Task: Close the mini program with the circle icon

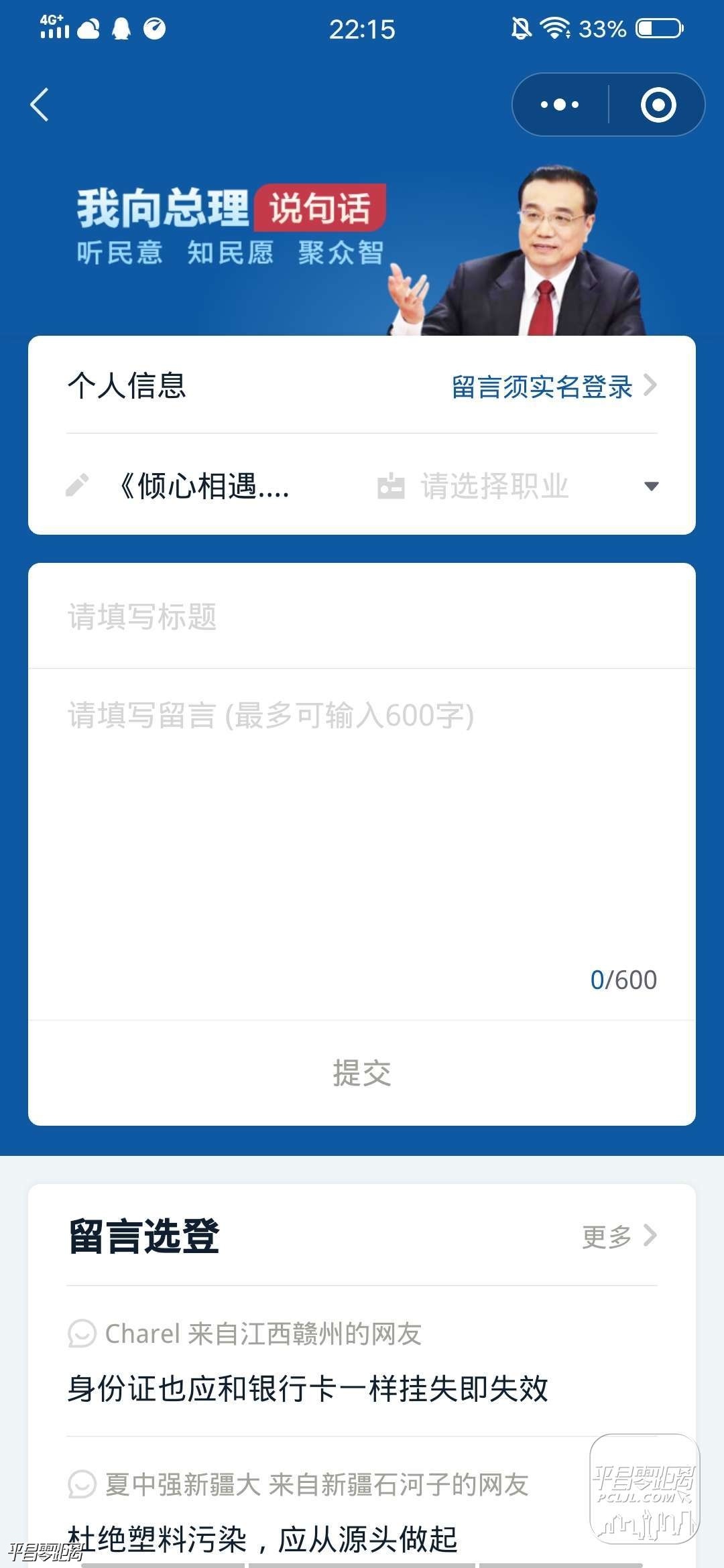Action: coord(658,105)
